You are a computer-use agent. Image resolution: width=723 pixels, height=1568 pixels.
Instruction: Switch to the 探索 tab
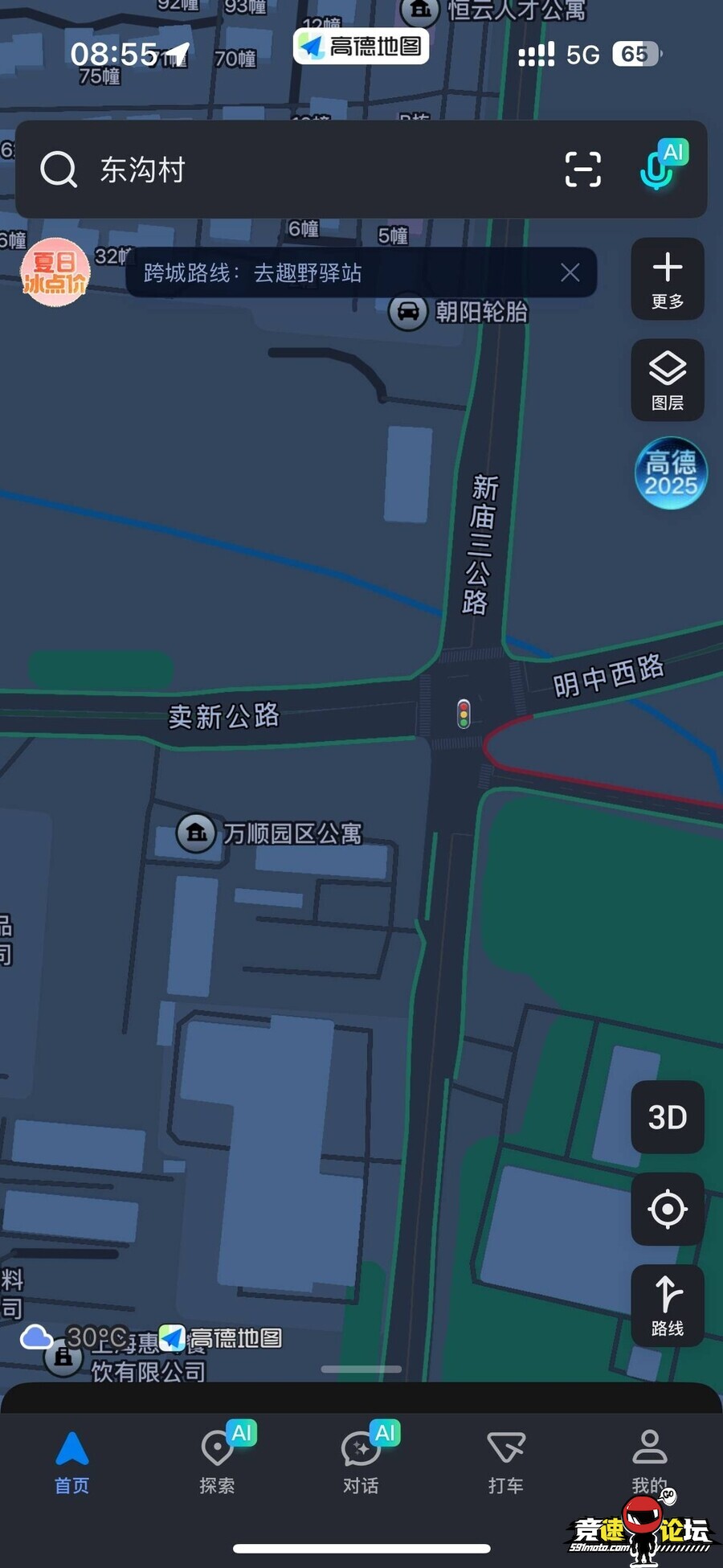217,1463
